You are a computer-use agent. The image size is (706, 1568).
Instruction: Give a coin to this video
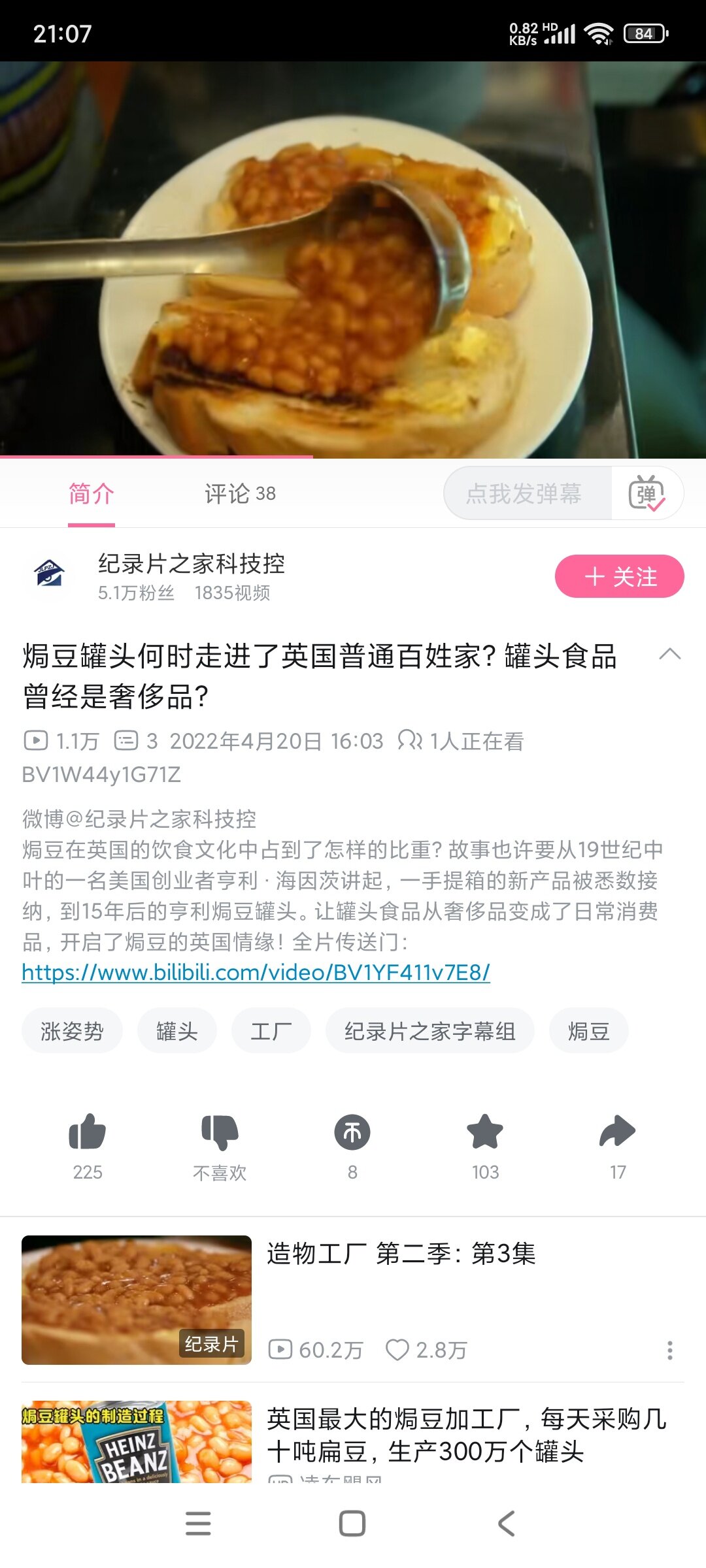tap(352, 1132)
